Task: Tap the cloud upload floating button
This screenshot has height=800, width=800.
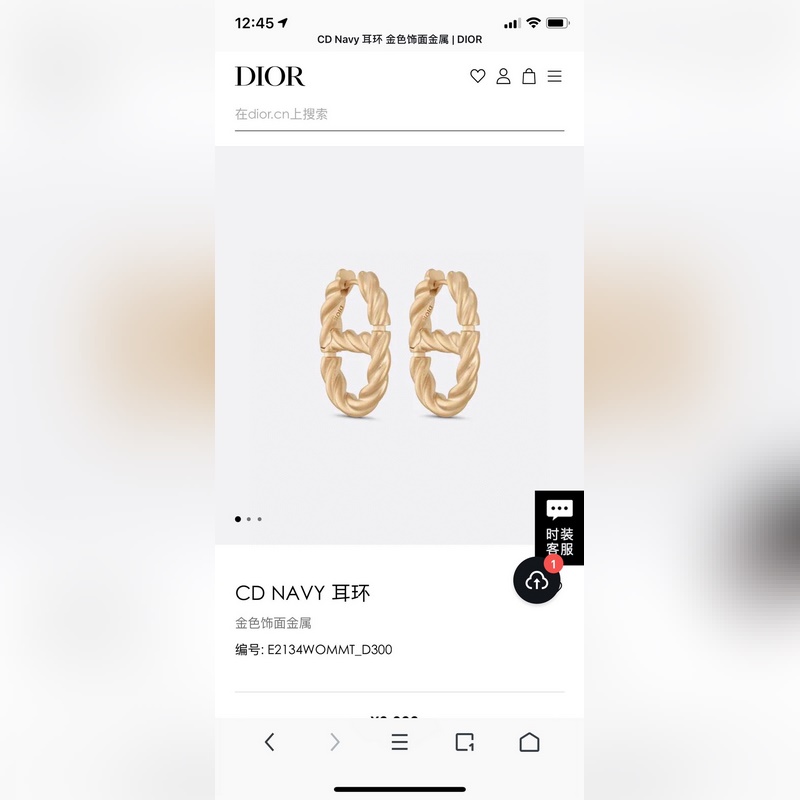Action: [537, 580]
